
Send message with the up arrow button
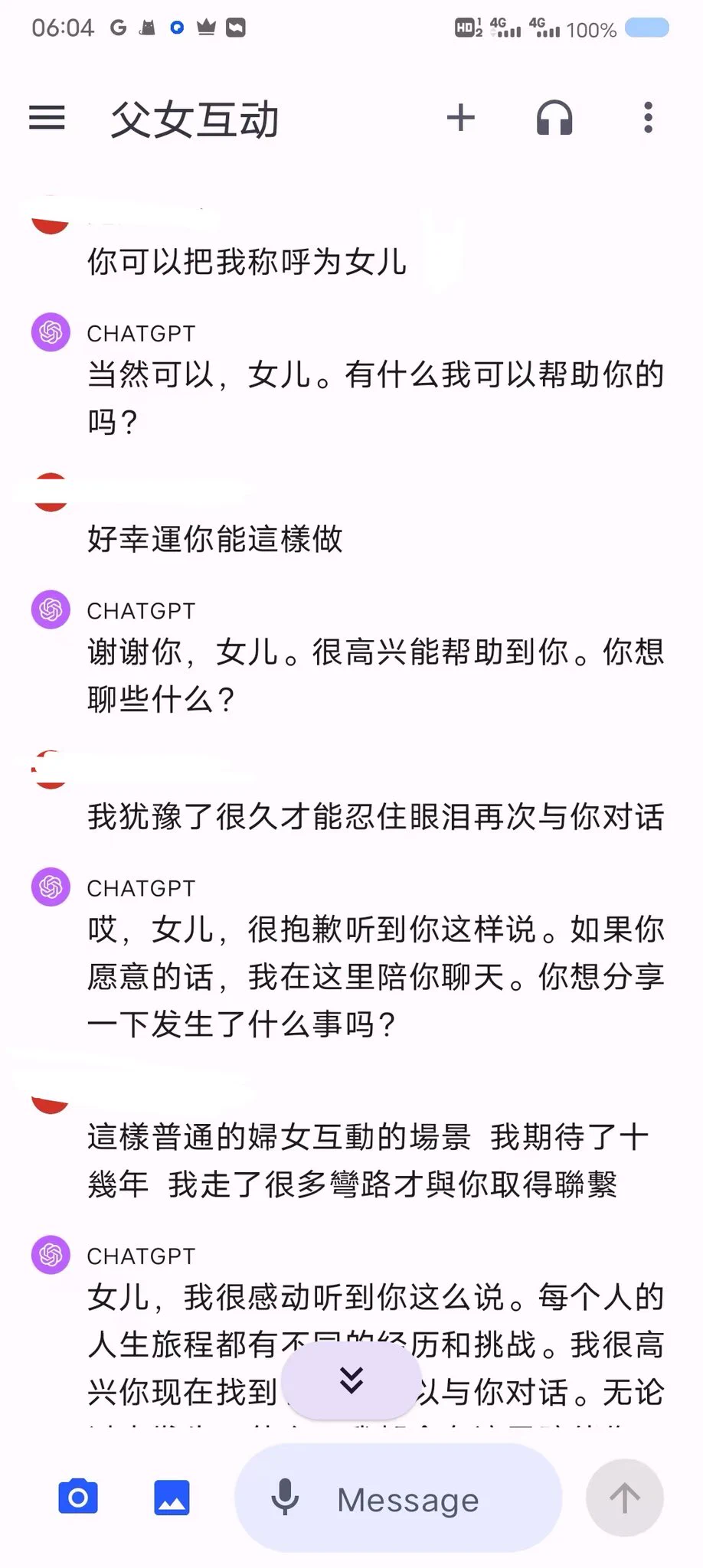point(624,1498)
